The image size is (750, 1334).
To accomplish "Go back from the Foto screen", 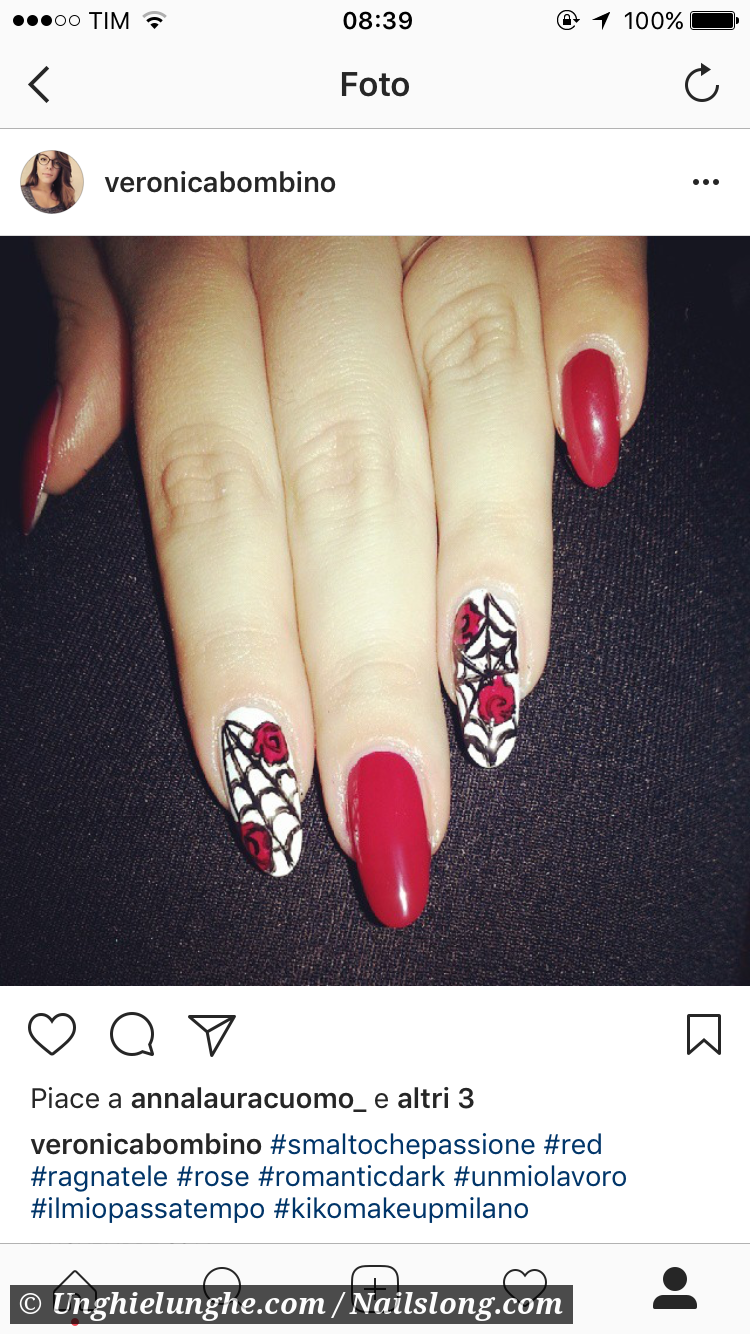I will (x=39, y=85).
